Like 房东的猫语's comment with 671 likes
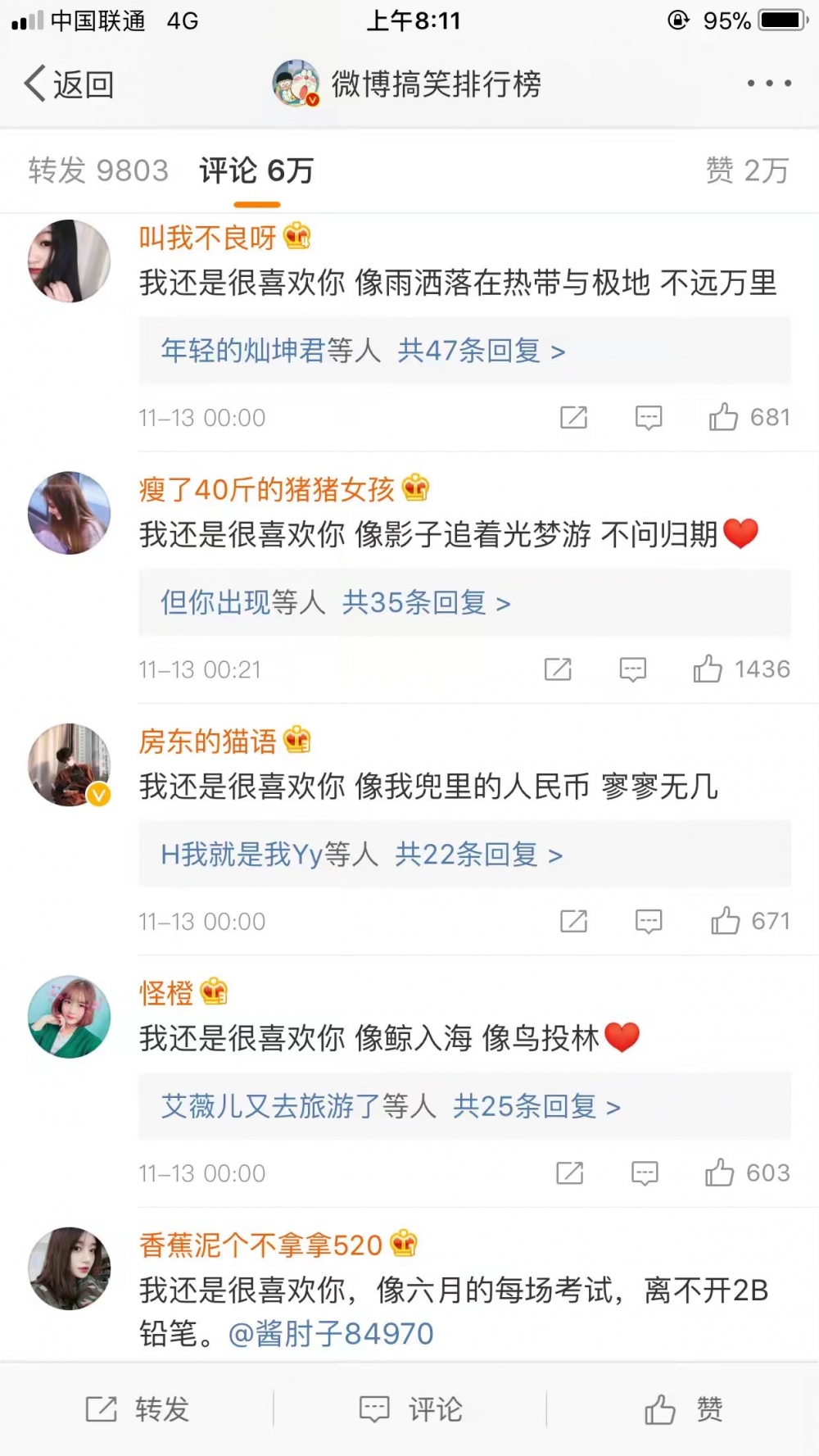Viewport: 819px width, 1456px height. coord(750,921)
